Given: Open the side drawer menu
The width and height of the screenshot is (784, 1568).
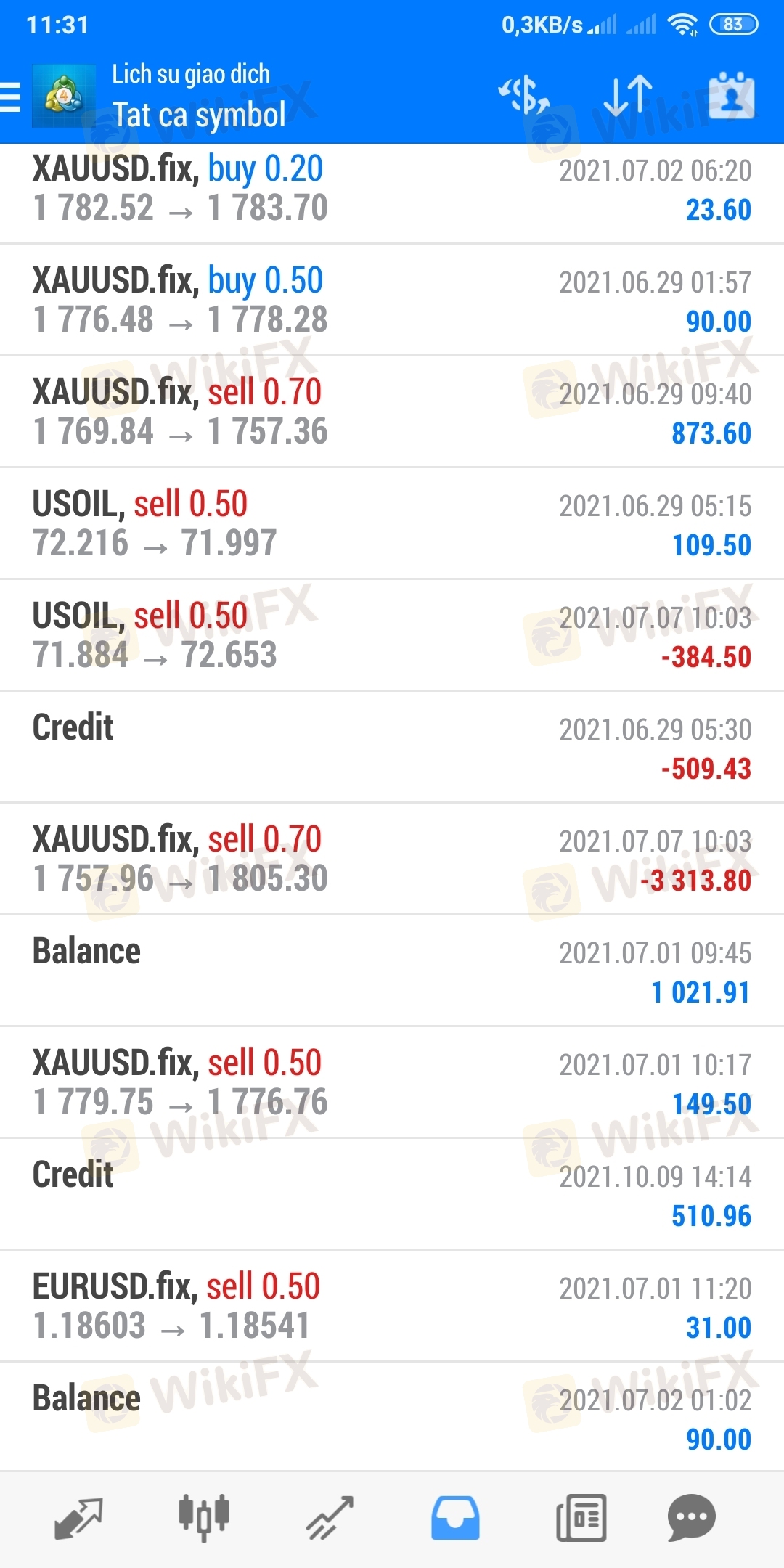Looking at the screenshot, I should (x=12, y=97).
